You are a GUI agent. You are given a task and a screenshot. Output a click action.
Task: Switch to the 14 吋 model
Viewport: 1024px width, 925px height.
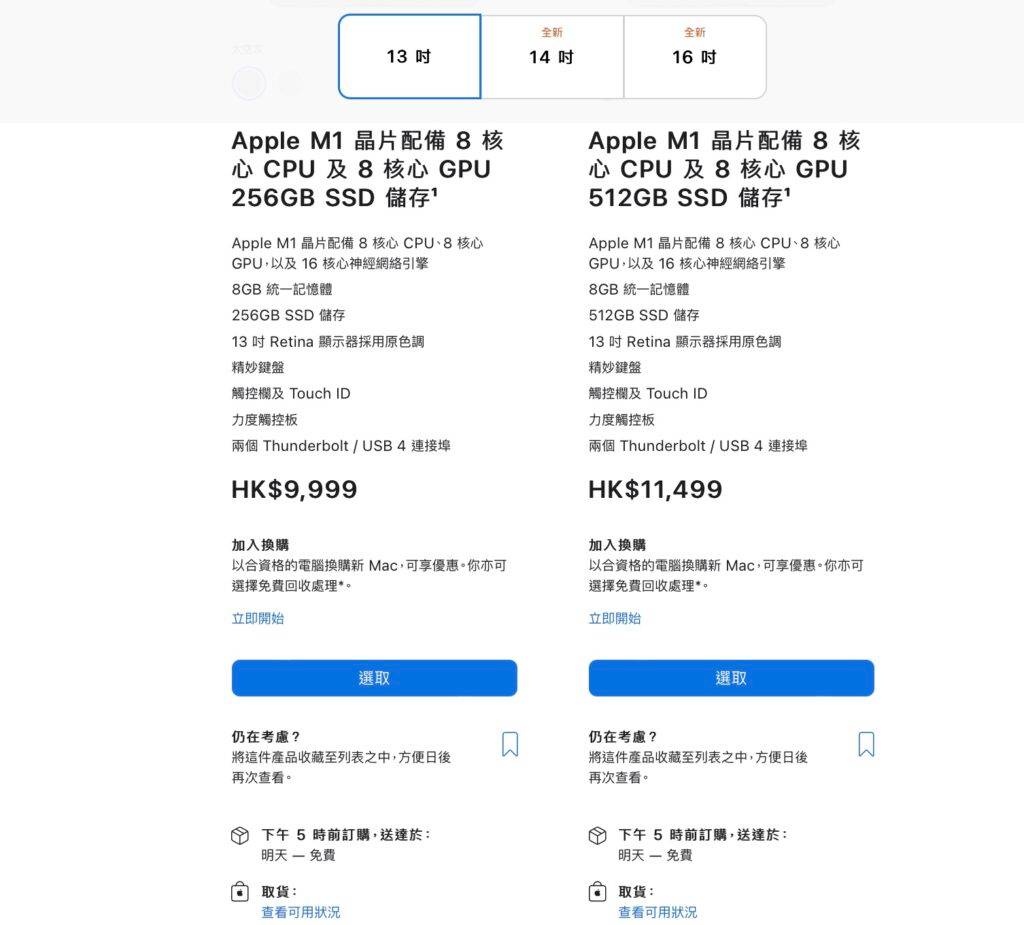[x=552, y=57]
